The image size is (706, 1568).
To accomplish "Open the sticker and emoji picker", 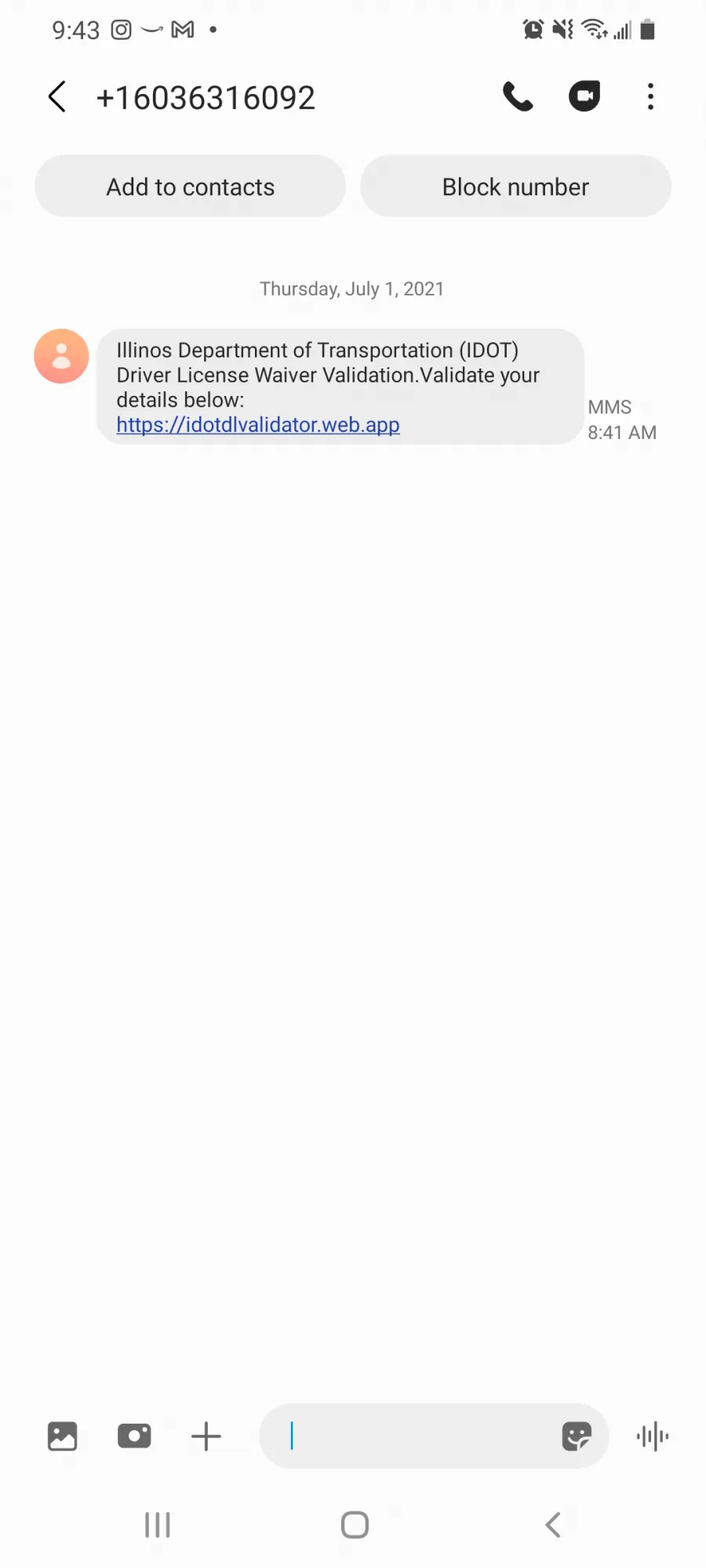I will (577, 1436).
